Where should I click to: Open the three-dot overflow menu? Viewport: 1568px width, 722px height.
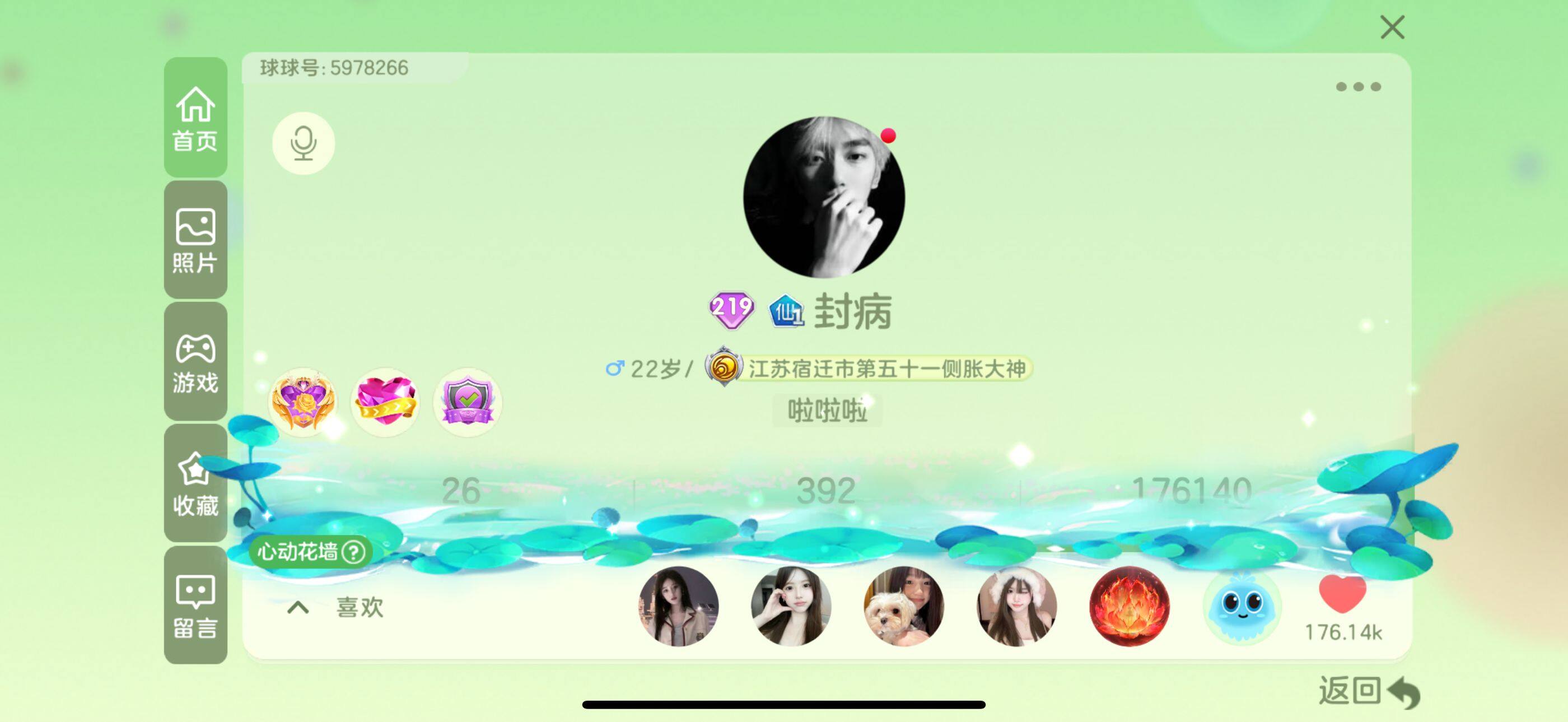tap(1357, 87)
